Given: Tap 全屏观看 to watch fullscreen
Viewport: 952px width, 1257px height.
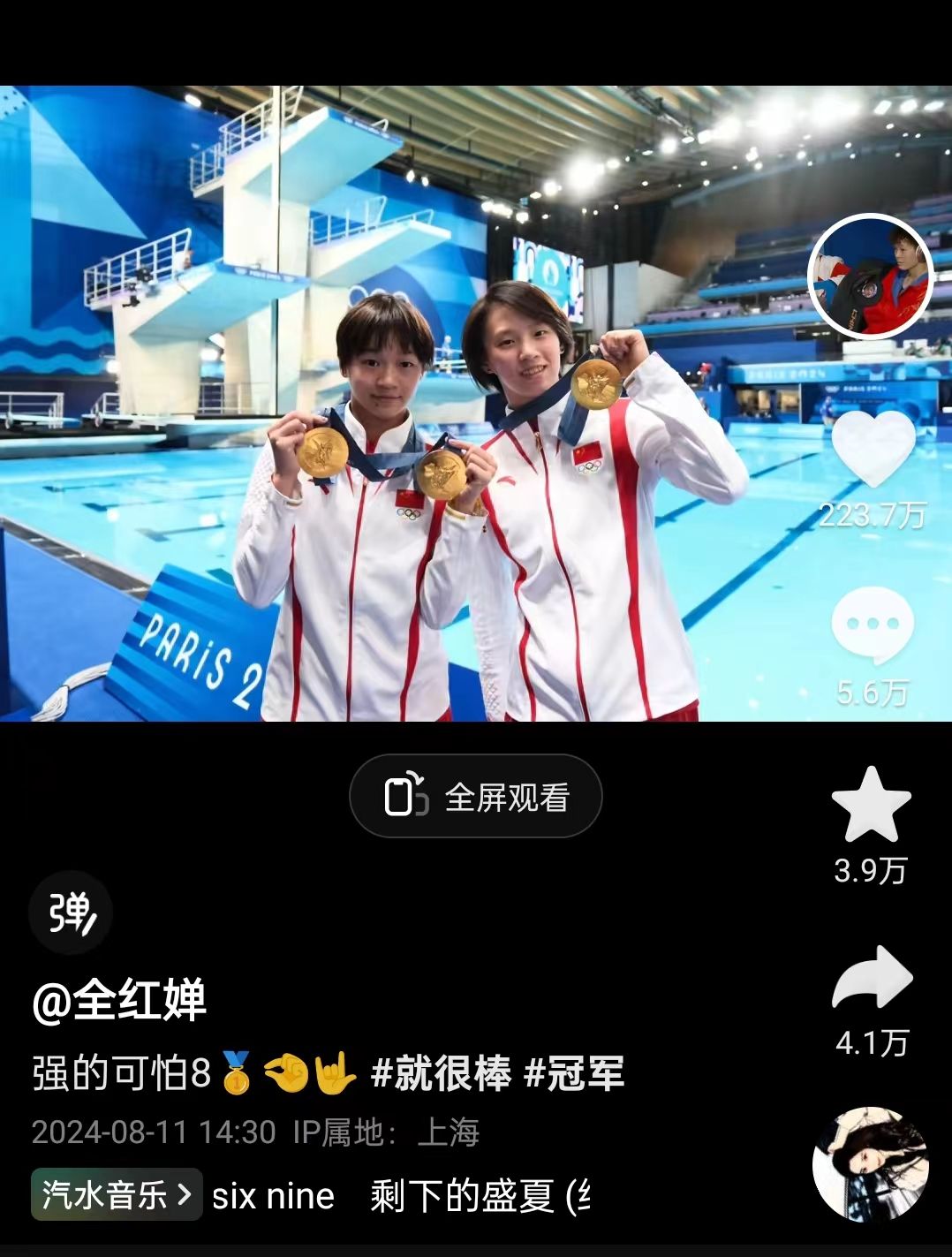Looking at the screenshot, I should coord(476,797).
